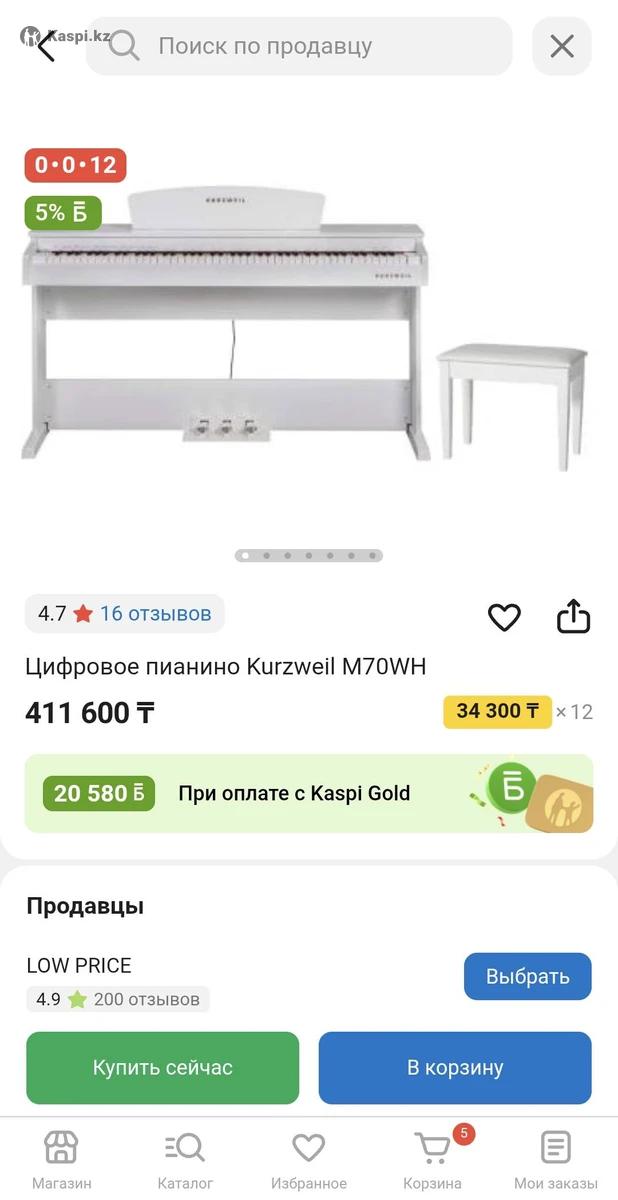Select the LOW PRICE seller with Выбрать
The height and width of the screenshot is (1200, 618).
pos(527,977)
